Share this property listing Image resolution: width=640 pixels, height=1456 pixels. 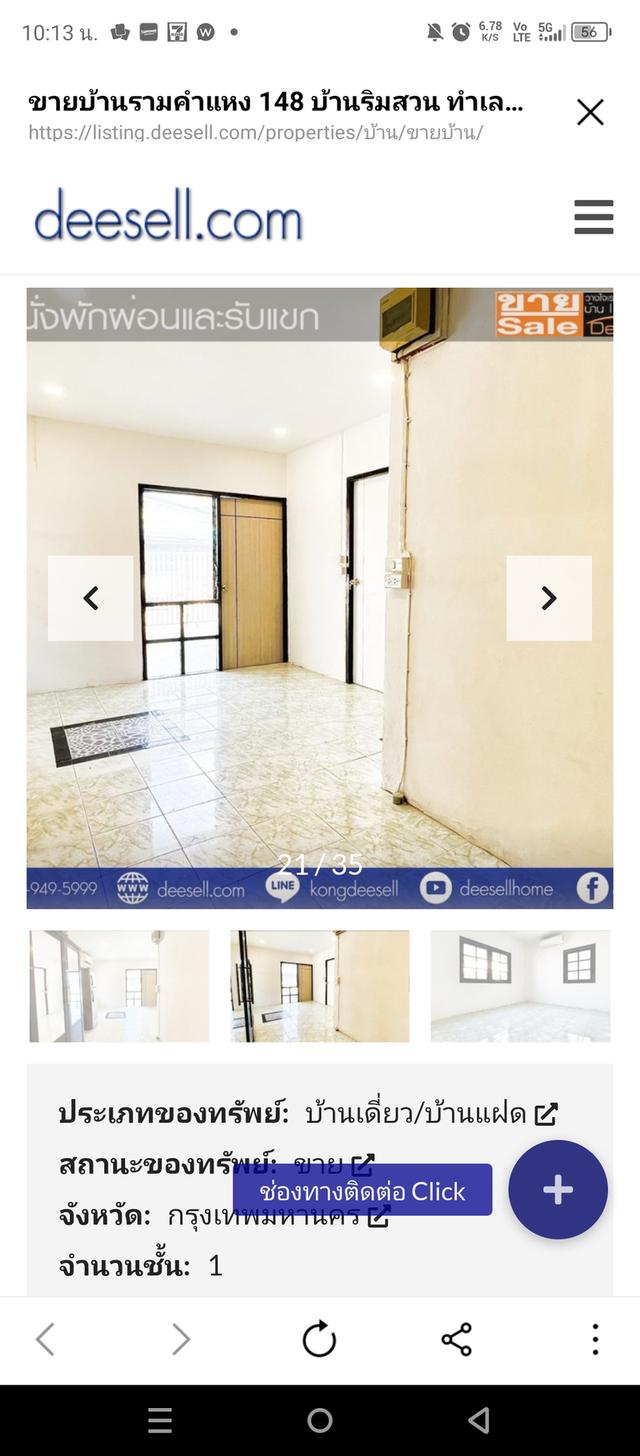click(x=456, y=1339)
